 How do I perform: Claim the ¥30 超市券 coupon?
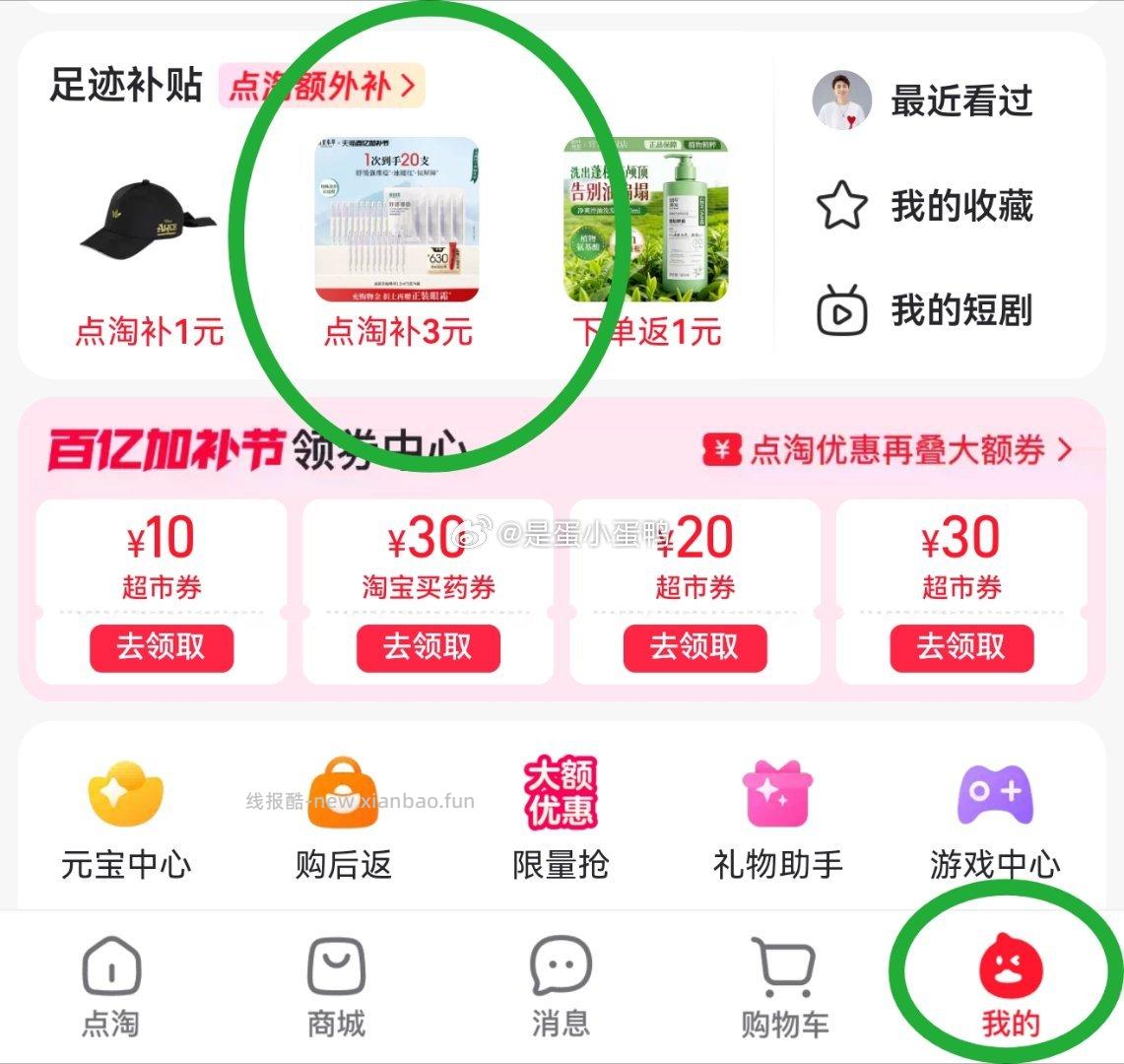pyautogui.click(x=961, y=647)
